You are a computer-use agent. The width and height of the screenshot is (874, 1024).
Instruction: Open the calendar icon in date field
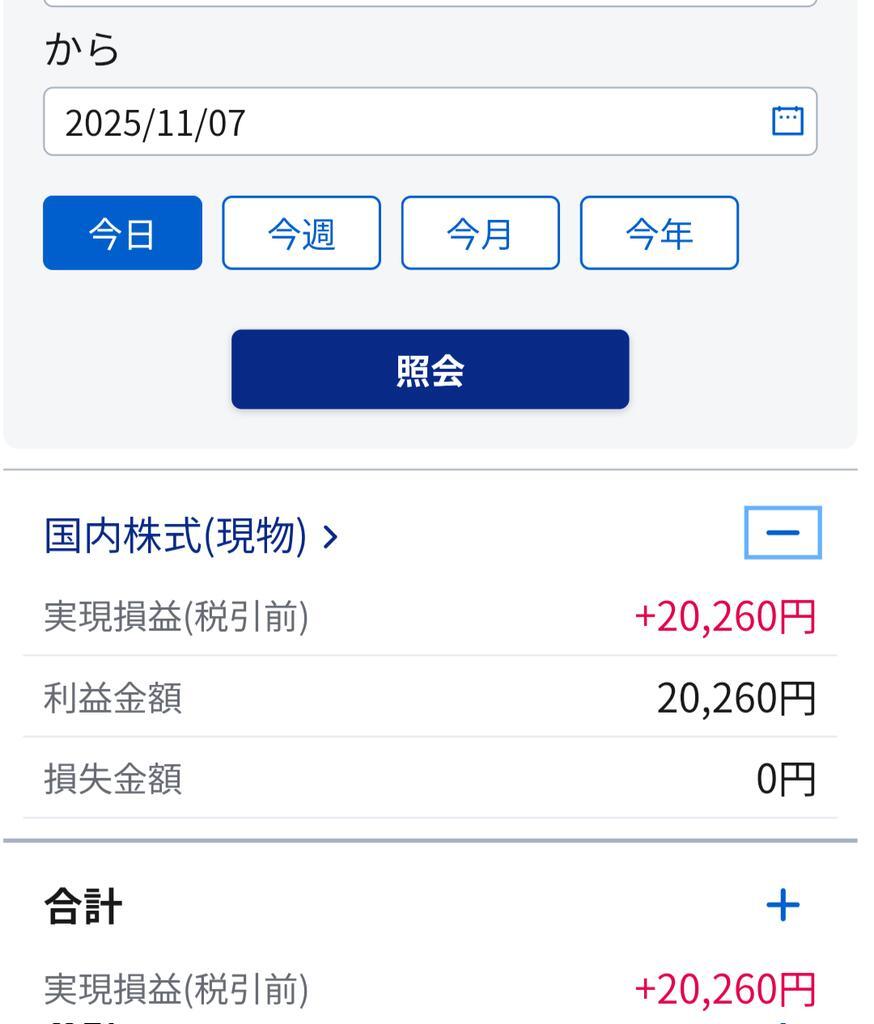pos(788,121)
